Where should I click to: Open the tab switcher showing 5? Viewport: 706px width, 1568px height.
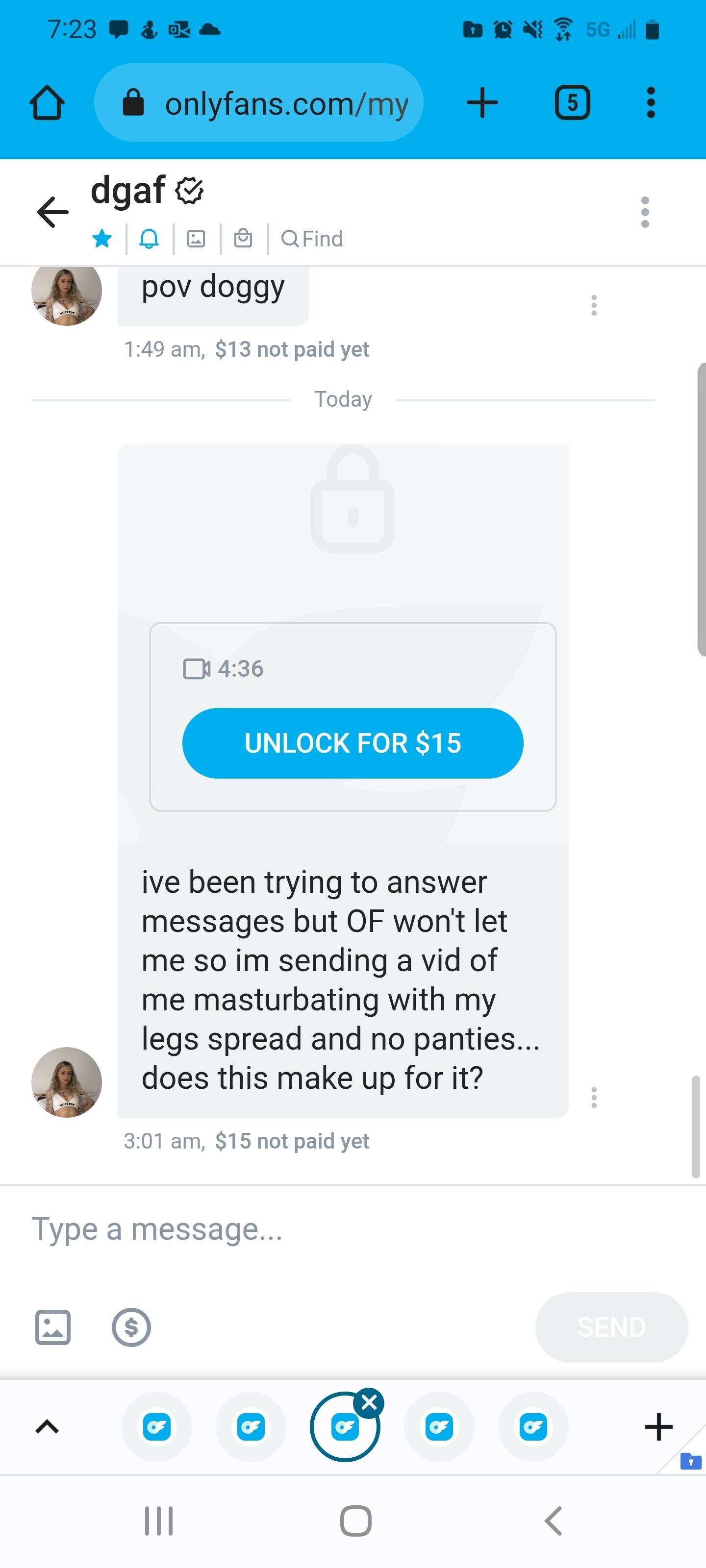coord(572,102)
